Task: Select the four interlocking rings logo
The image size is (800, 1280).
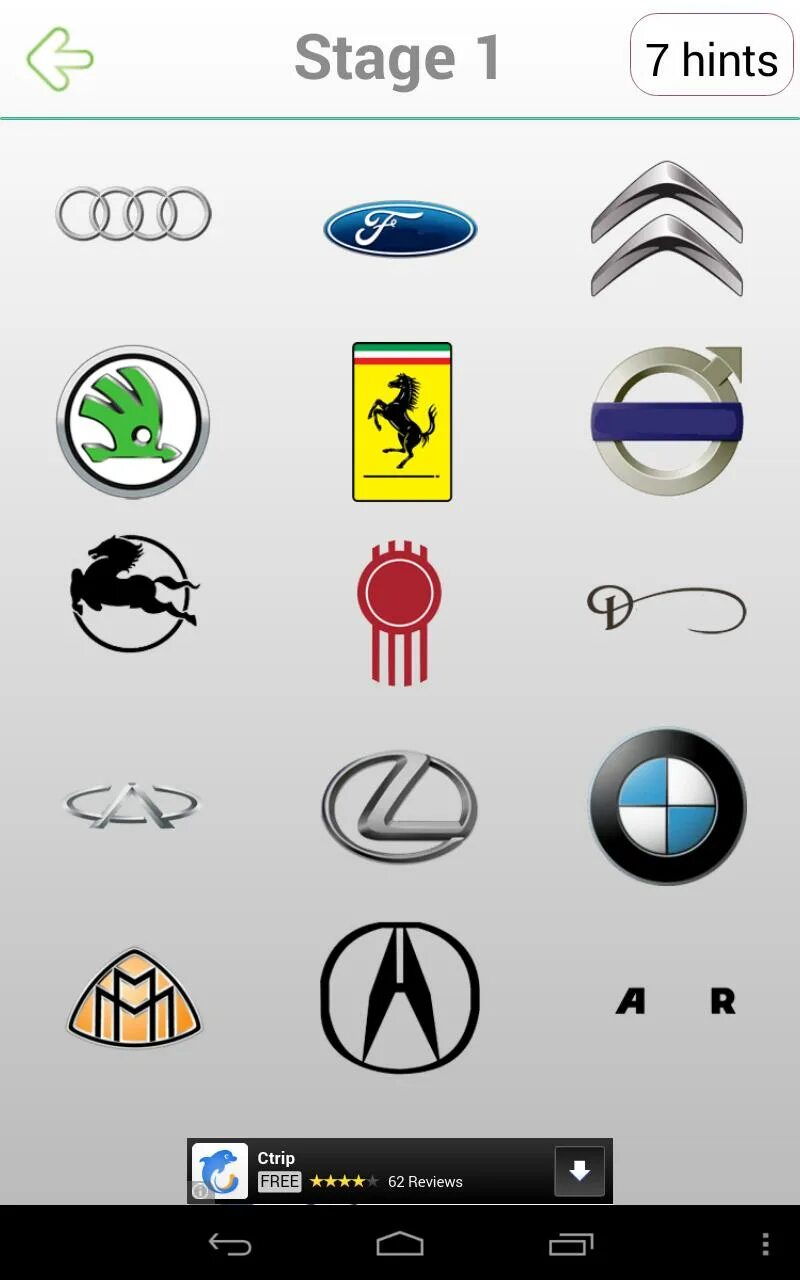Action: coord(133,214)
